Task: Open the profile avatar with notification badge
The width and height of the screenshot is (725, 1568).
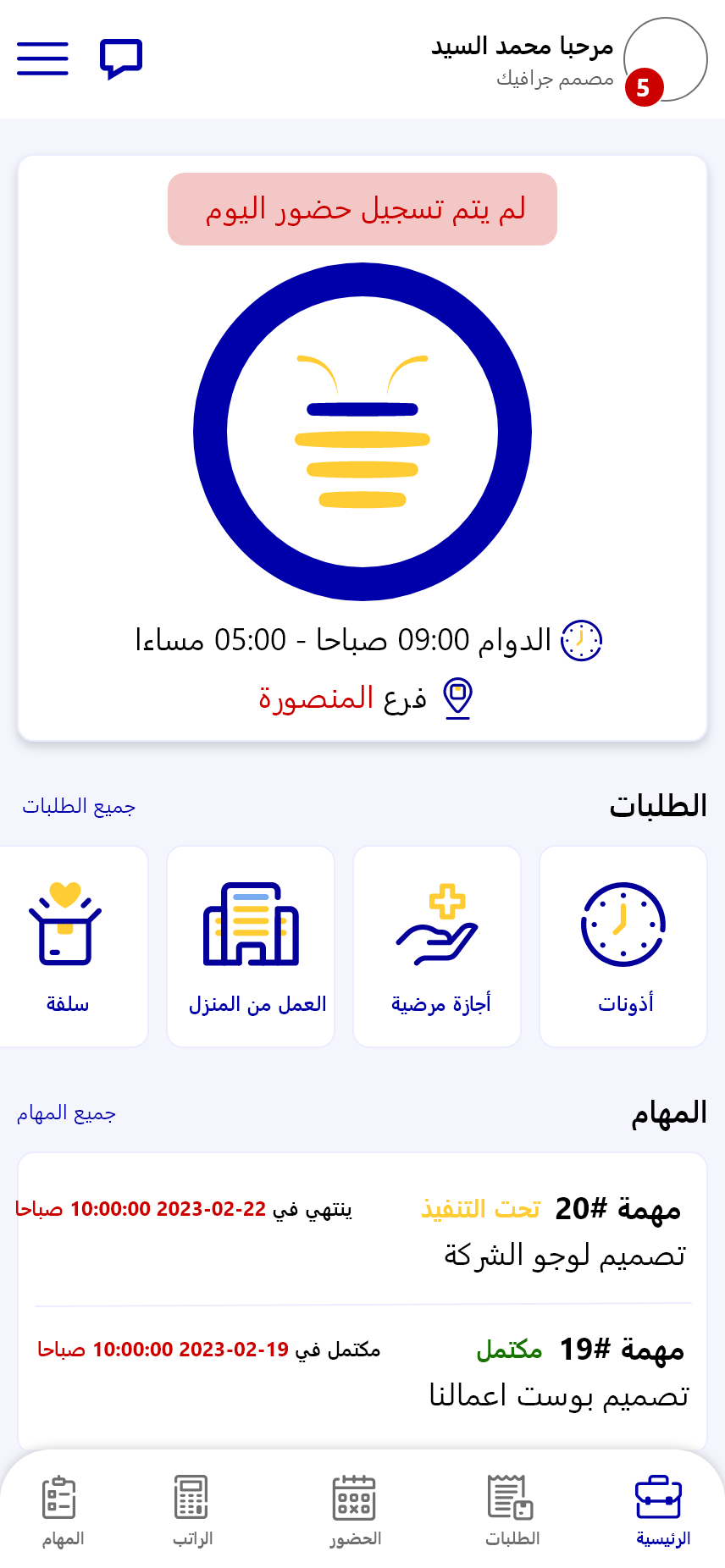Action: click(665, 59)
